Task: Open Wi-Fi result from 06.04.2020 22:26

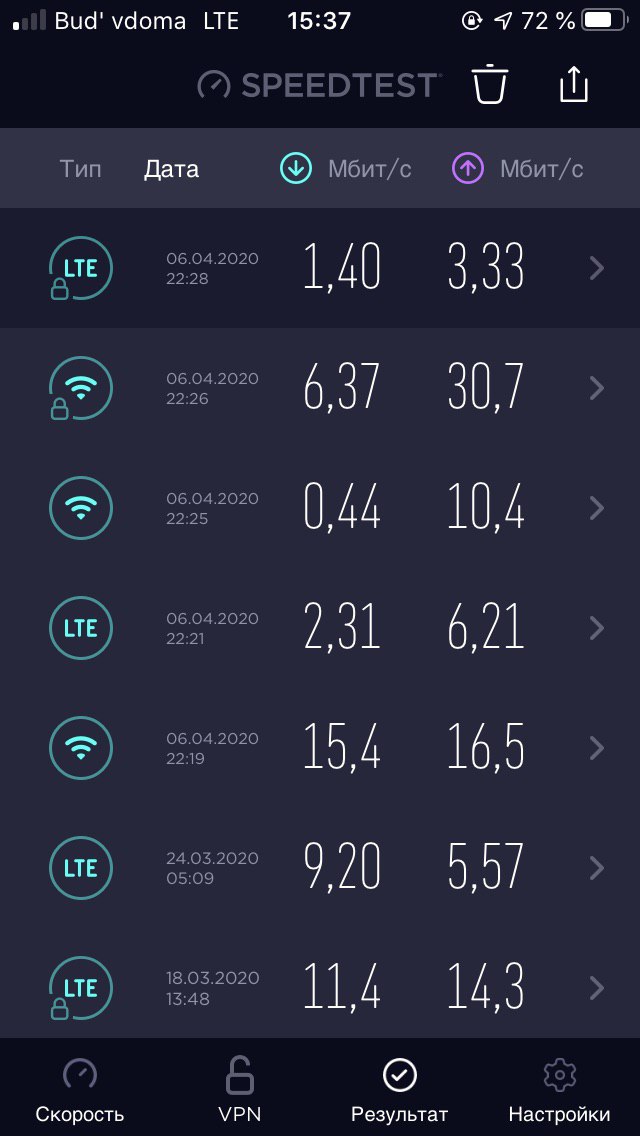Action: [320, 388]
